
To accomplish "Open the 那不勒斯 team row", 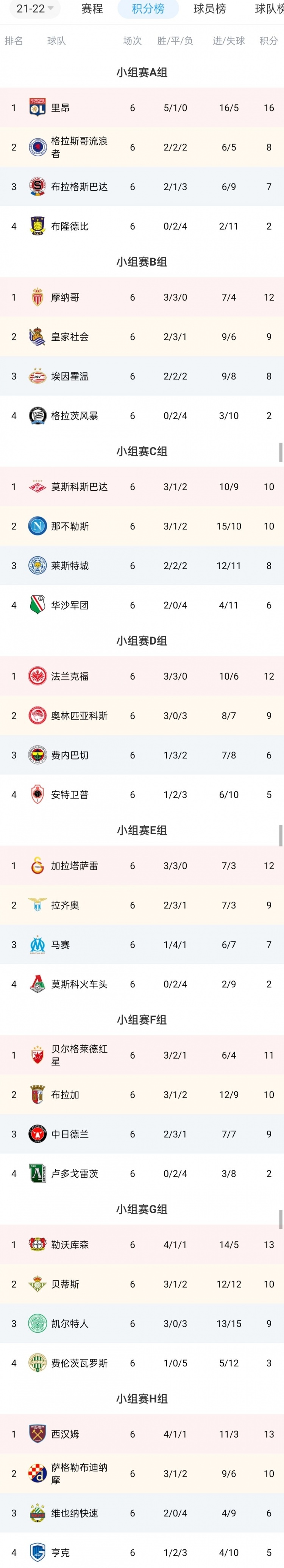I will [142, 526].
